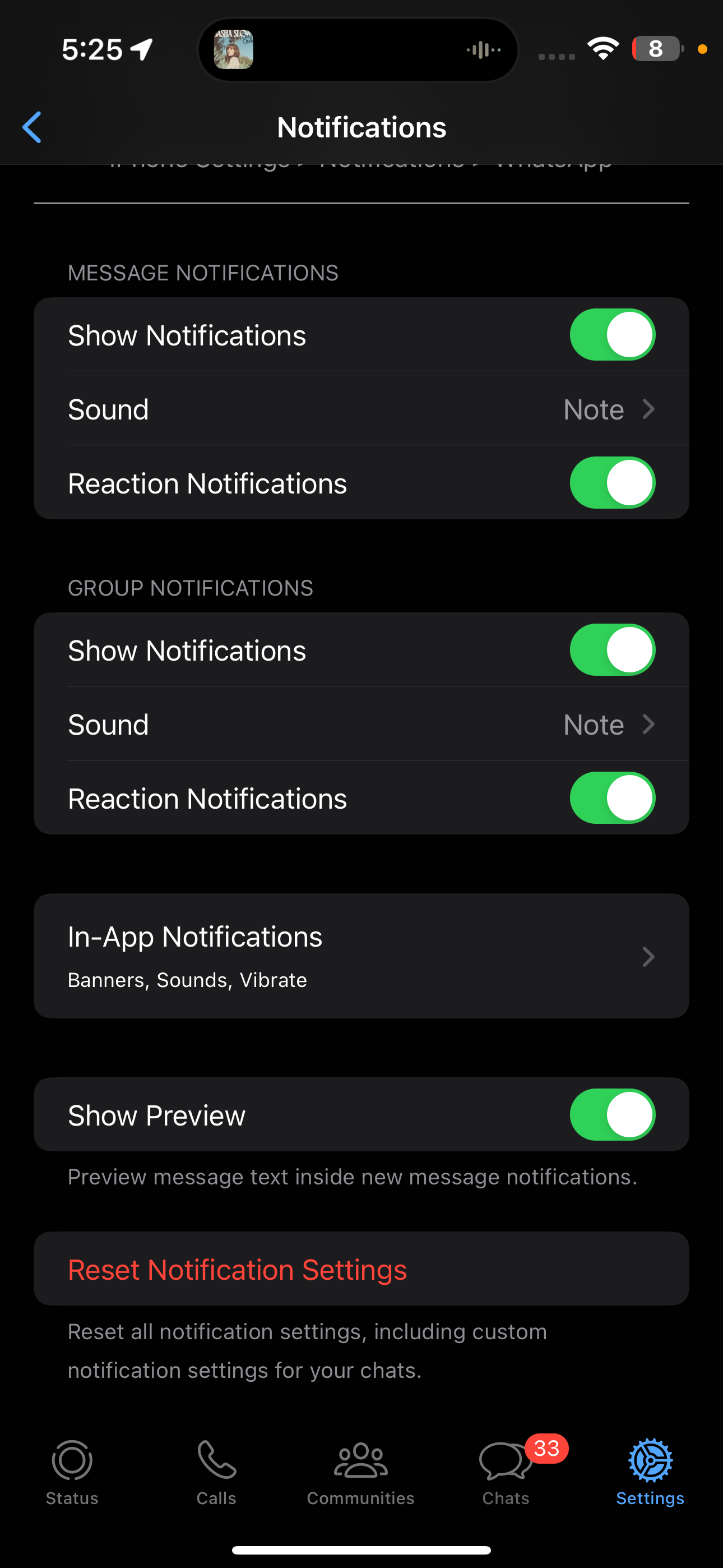Tap Reset Notification Settings
This screenshot has width=723, height=1568.
(x=237, y=1269)
